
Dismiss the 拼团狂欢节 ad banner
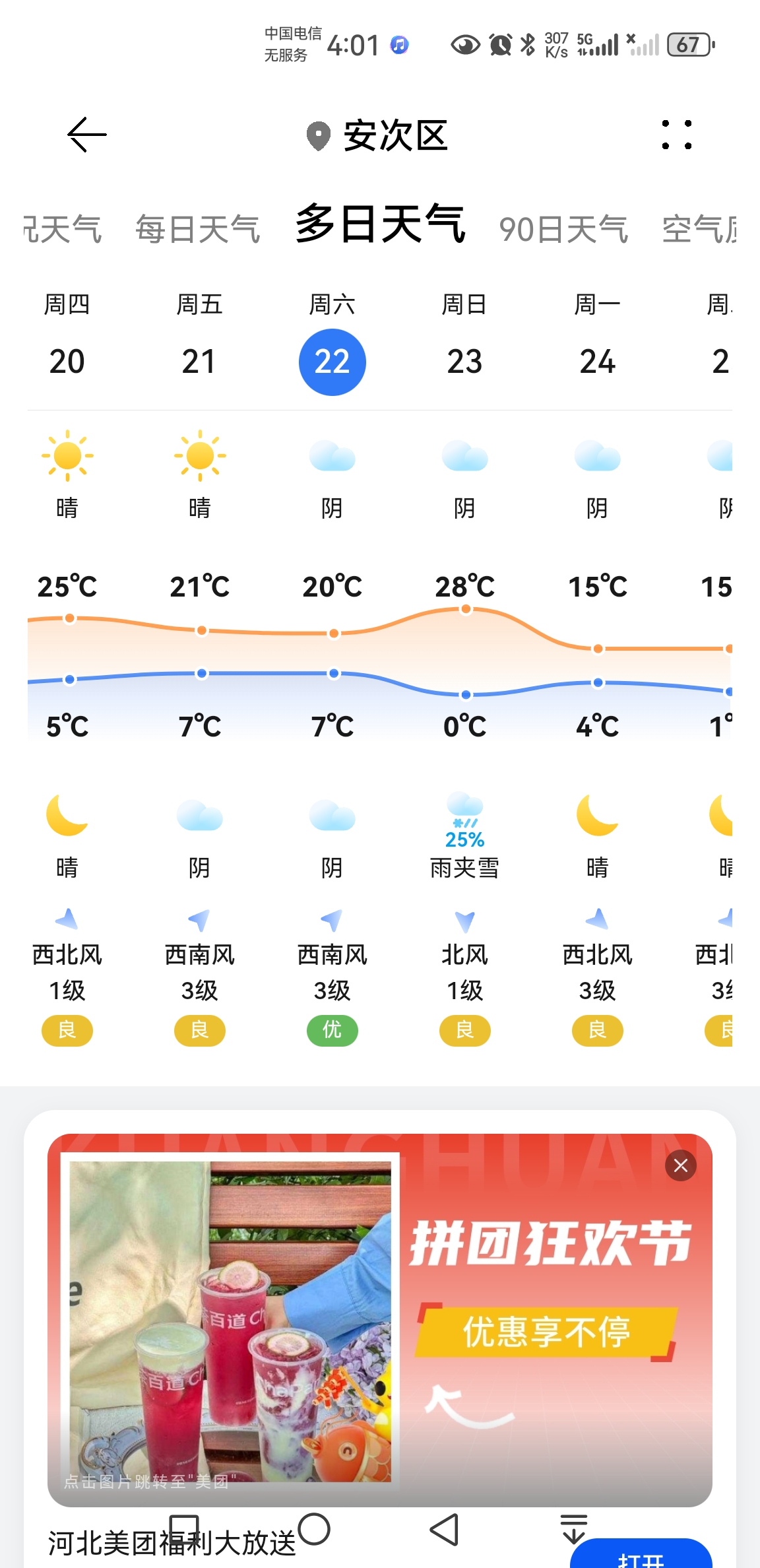coord(681,1165)
